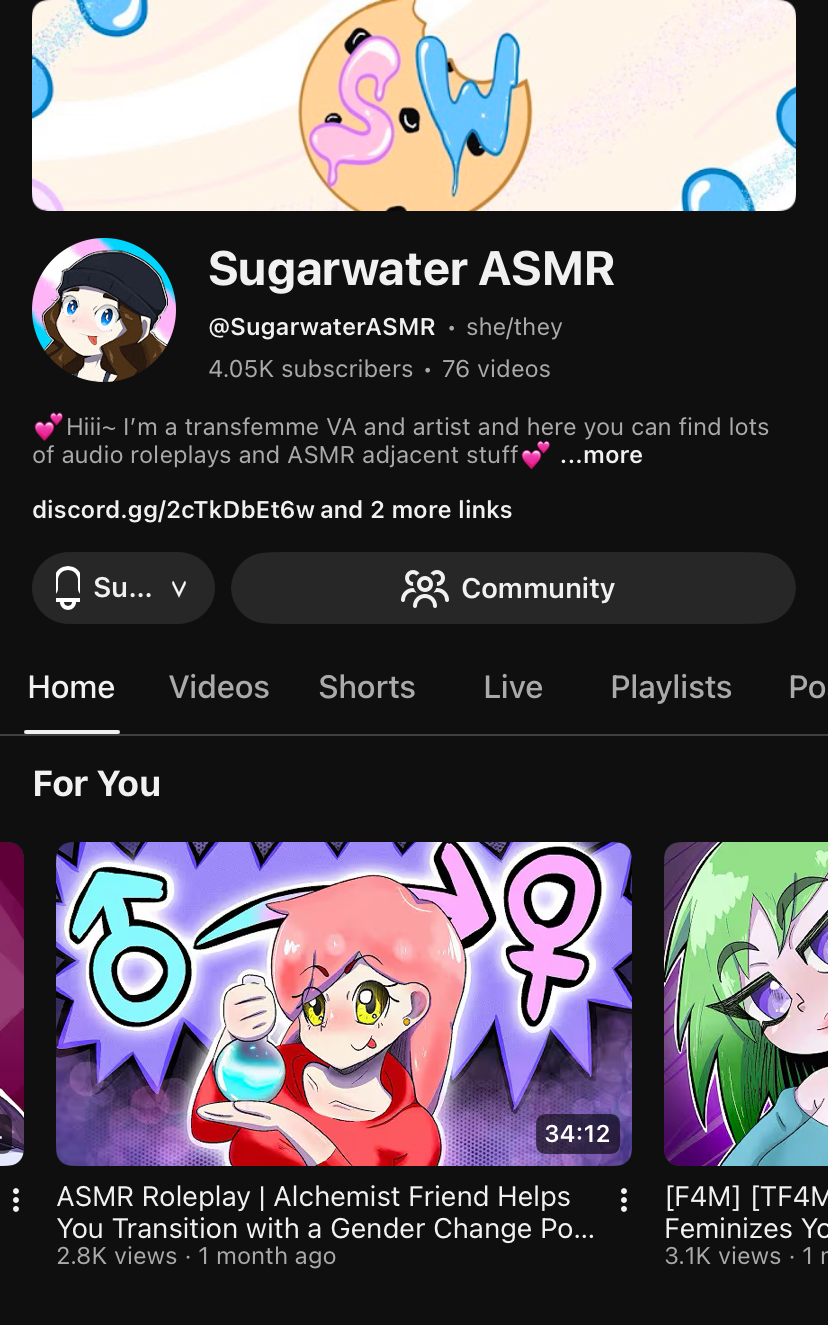
Task: Switch to the Shorts tab
Action: click(366, 687)
